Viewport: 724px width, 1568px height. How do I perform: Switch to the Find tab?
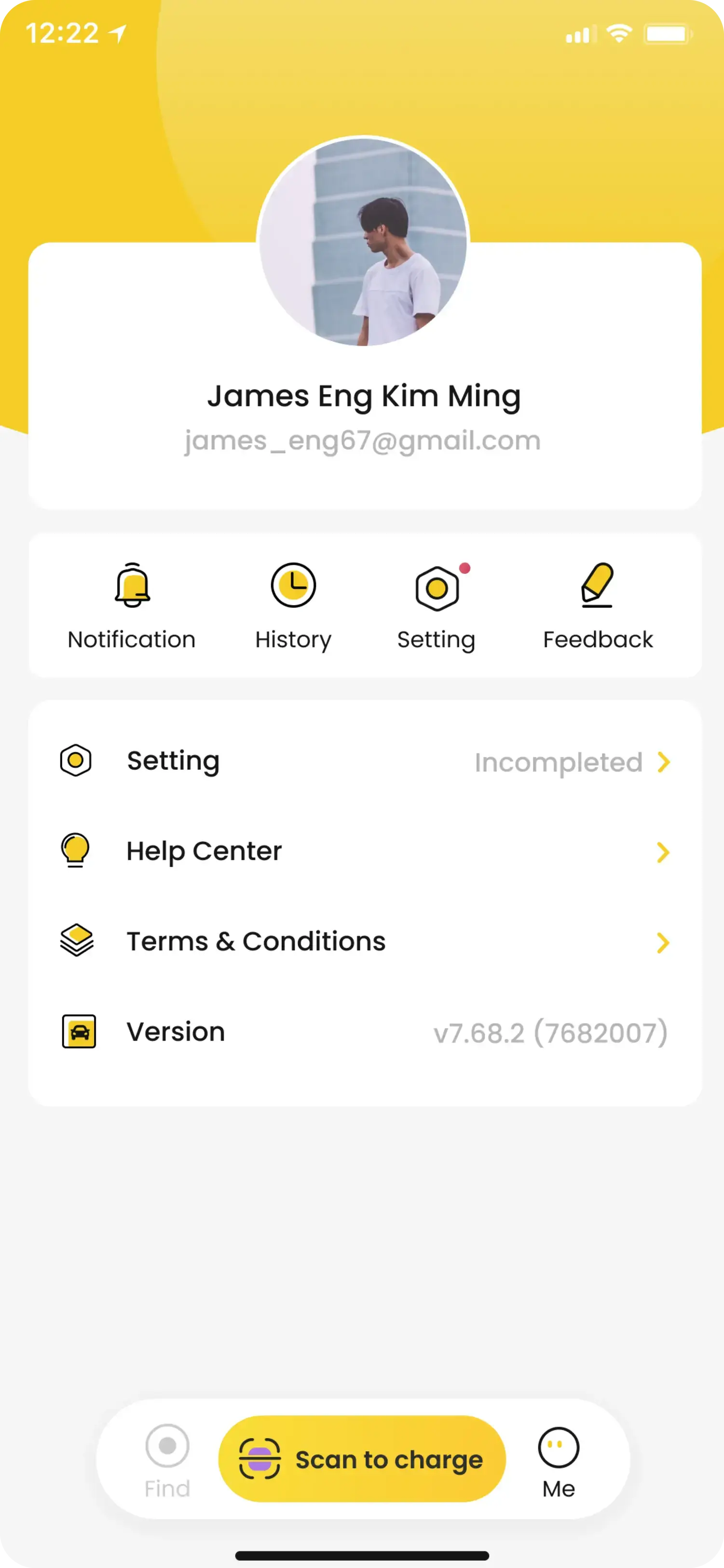tap(167, 1459)
